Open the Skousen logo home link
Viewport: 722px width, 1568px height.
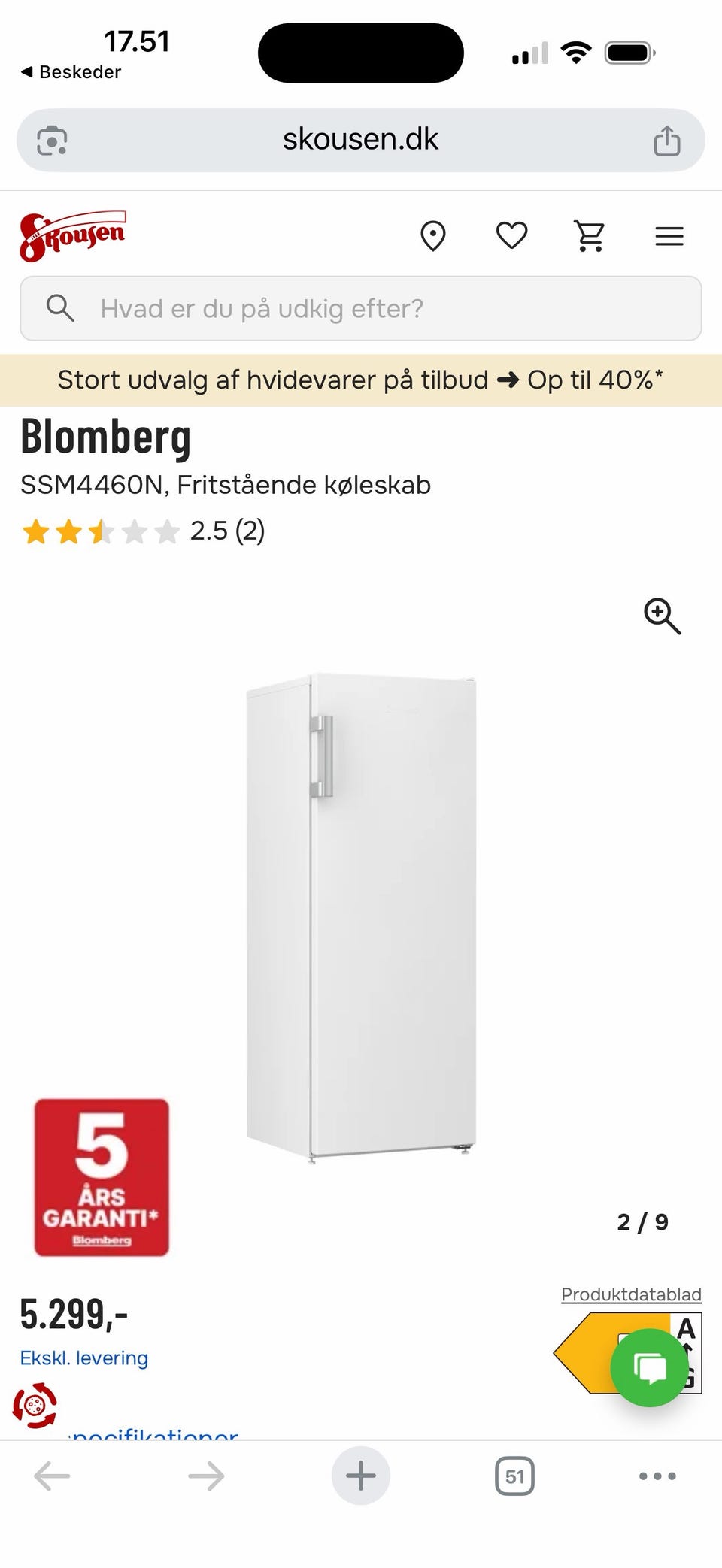(x=72, y=236)
